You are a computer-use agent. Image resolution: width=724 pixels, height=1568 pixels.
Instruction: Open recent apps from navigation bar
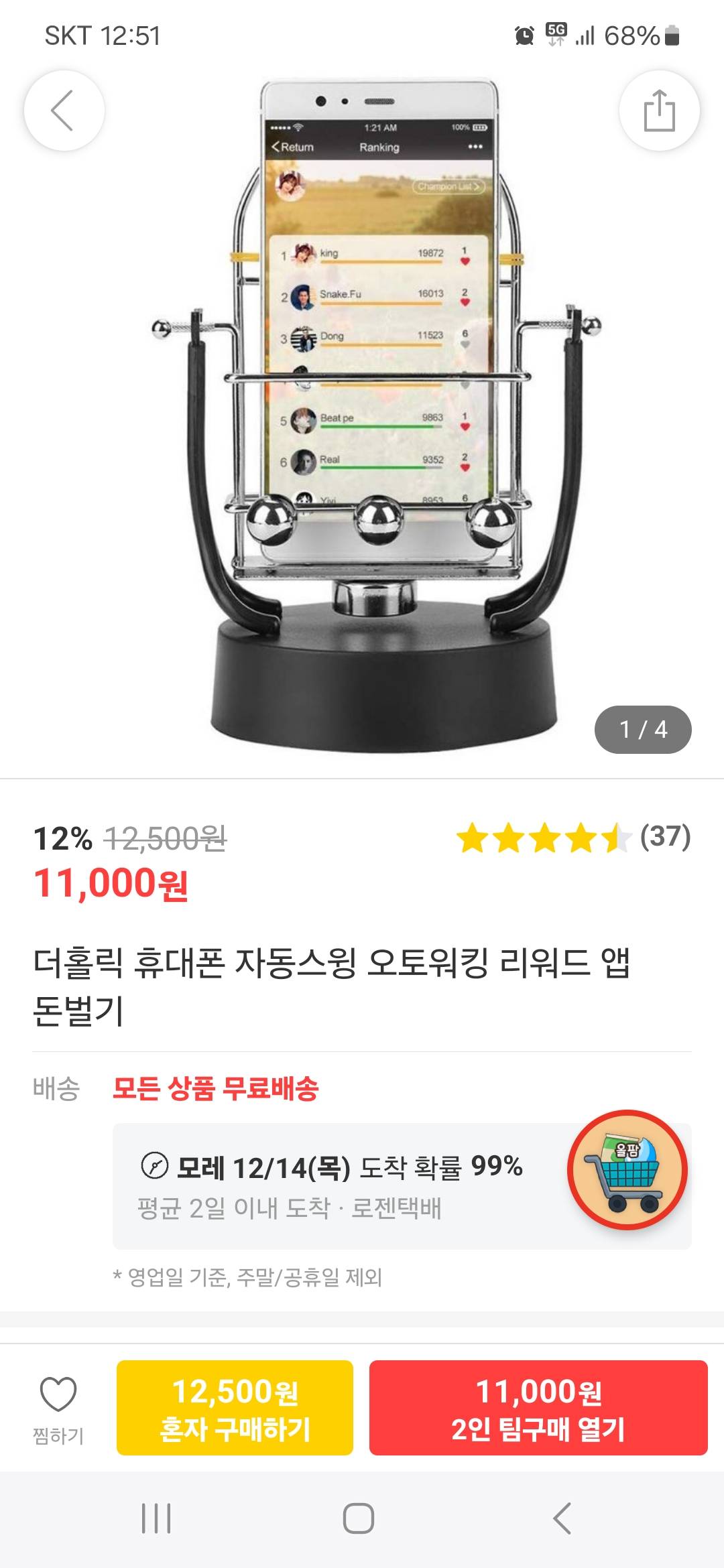156,1518
